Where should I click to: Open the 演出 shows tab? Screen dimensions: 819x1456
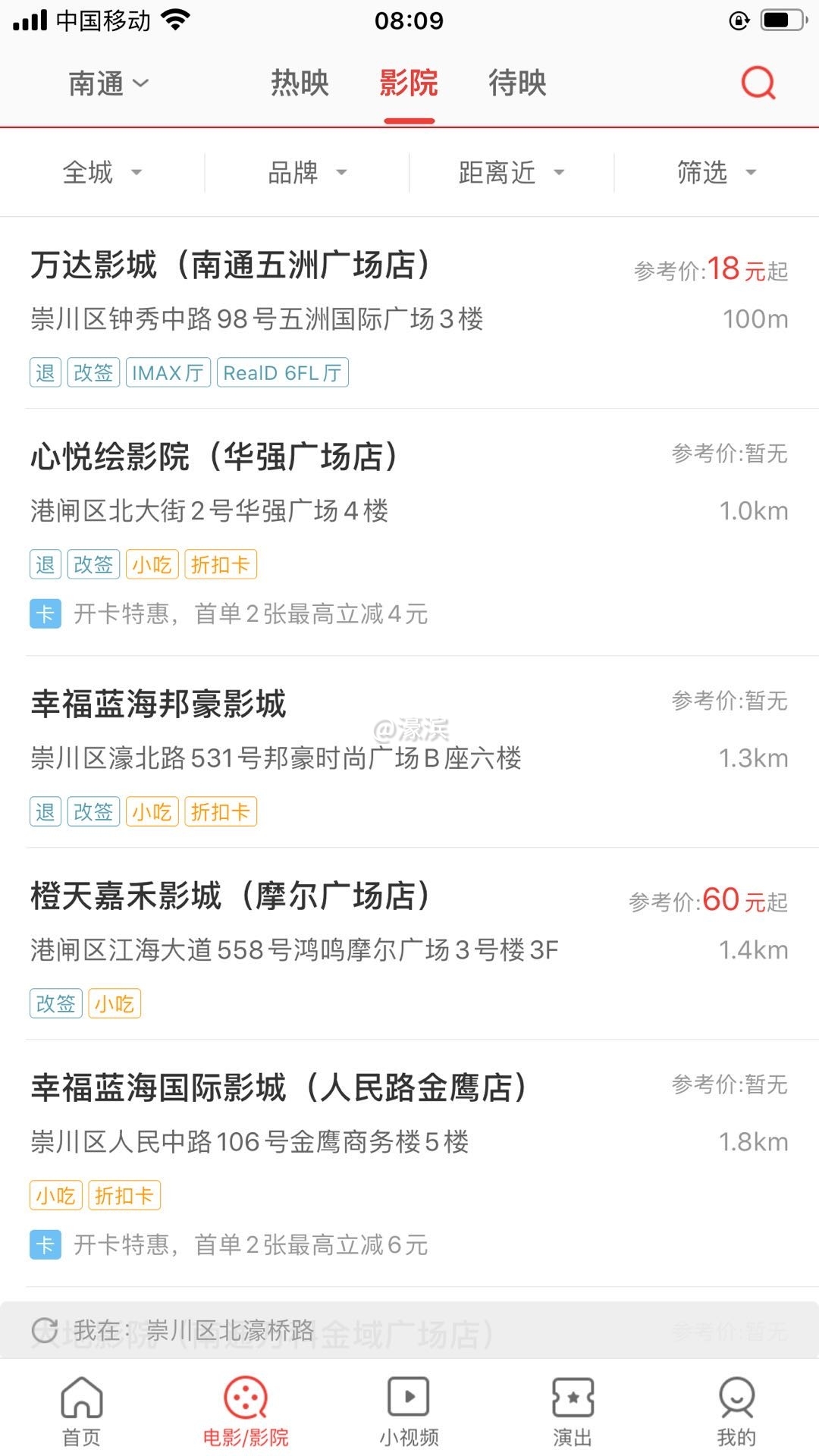click(573, 1410)
